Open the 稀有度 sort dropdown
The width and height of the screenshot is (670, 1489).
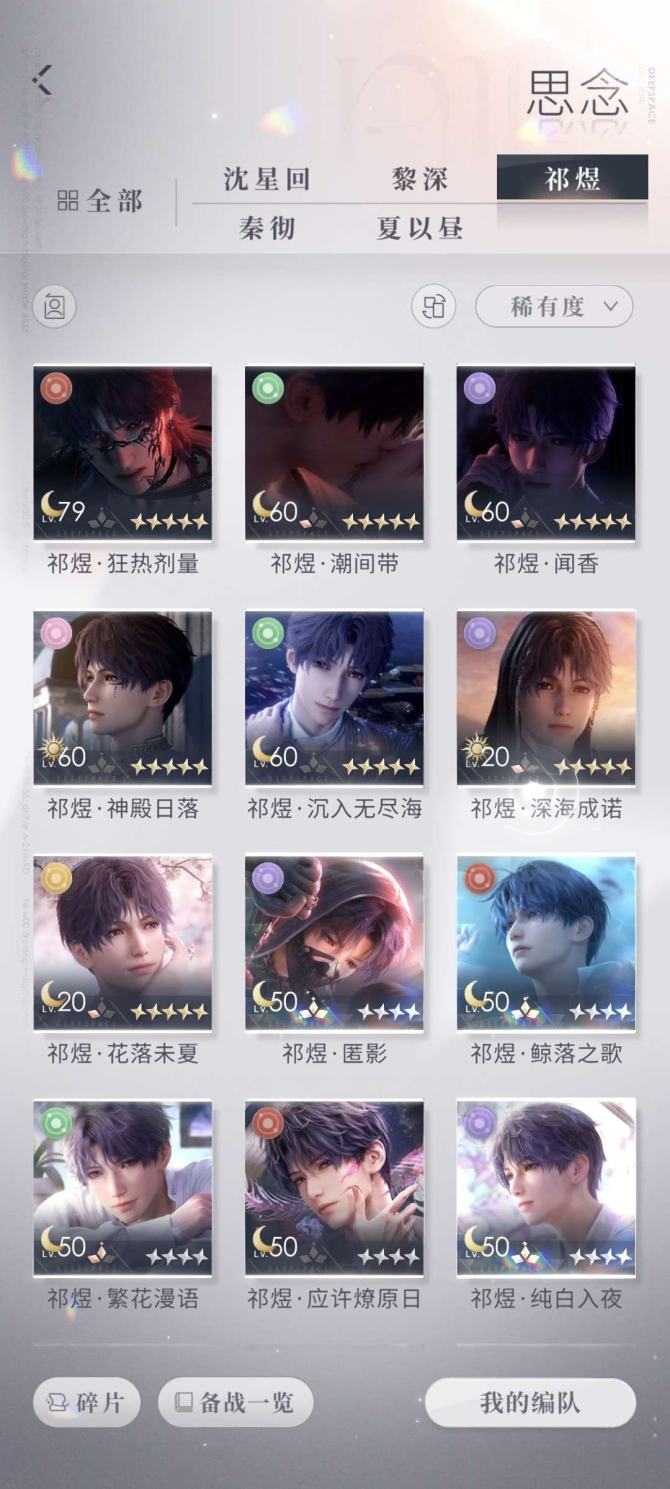554,307
